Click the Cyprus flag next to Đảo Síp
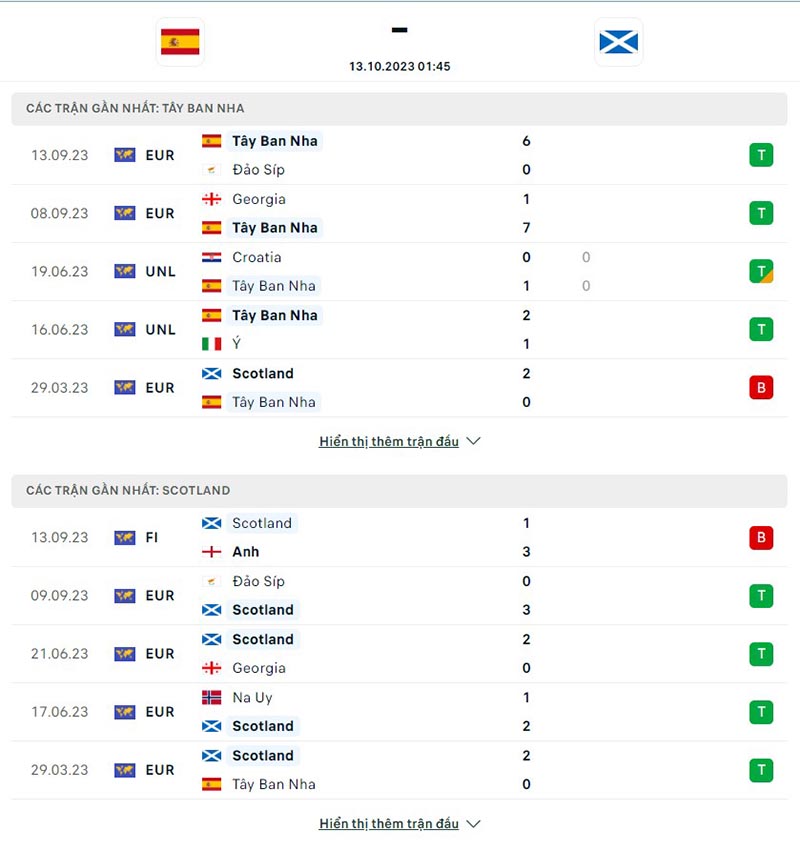Screen dimensions: 800x851 [x=214, y=170]
